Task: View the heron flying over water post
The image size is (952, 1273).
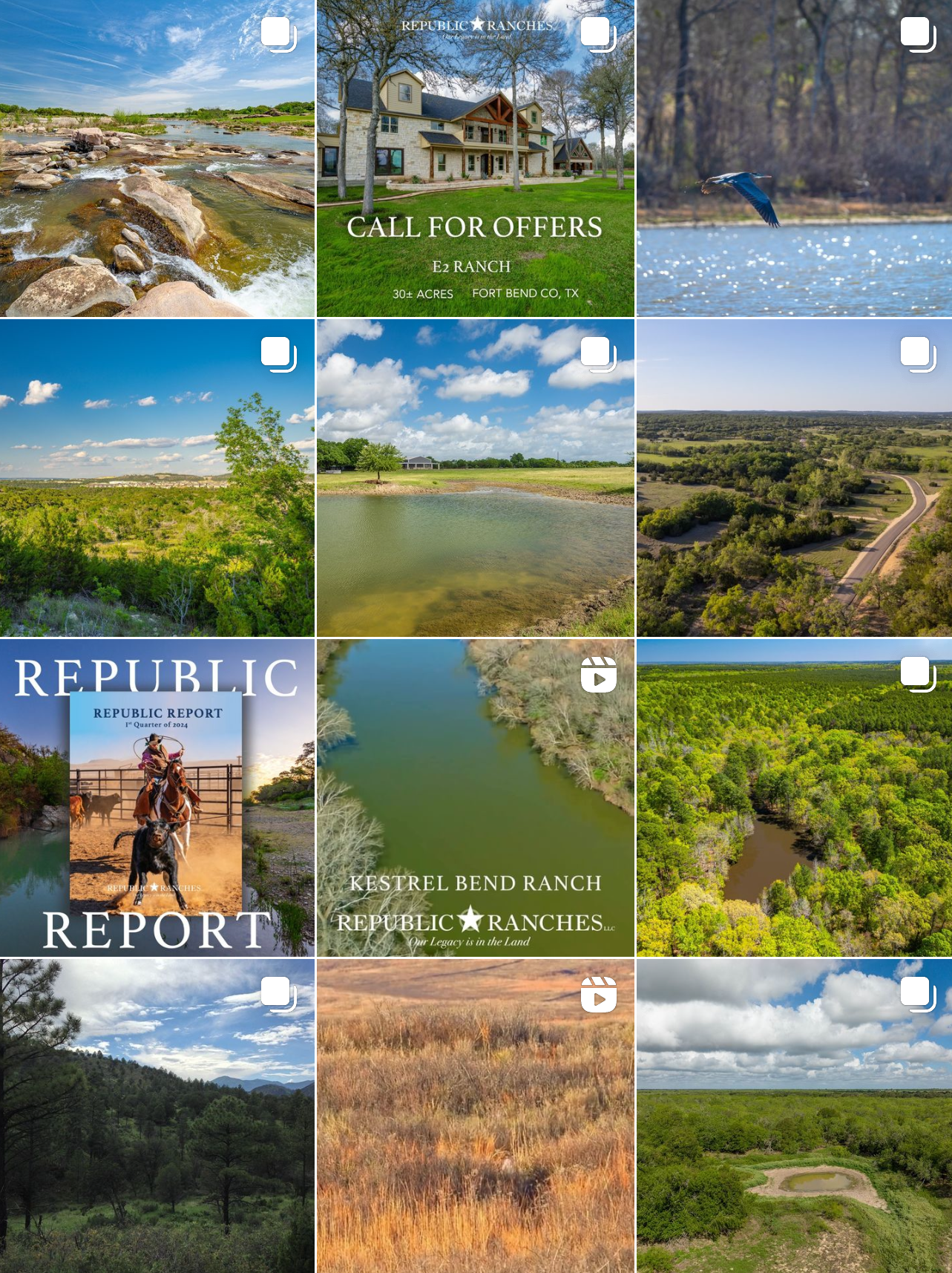Action: pos(794,158)
